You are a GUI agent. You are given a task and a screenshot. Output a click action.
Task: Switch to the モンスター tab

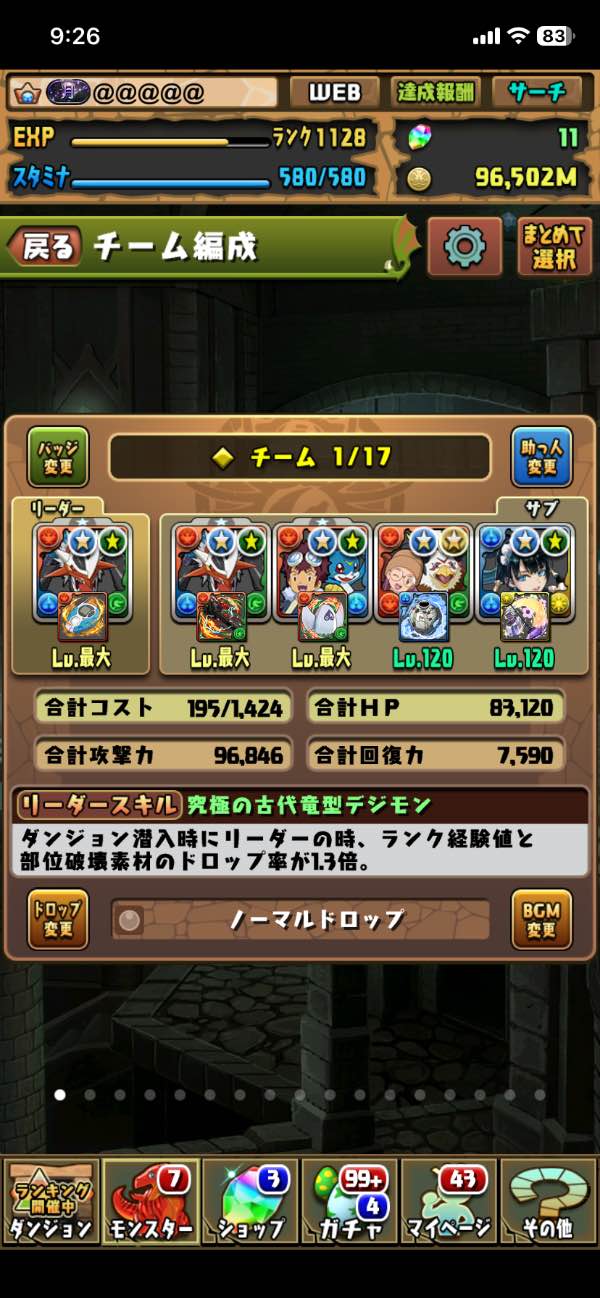point(150,1200)
